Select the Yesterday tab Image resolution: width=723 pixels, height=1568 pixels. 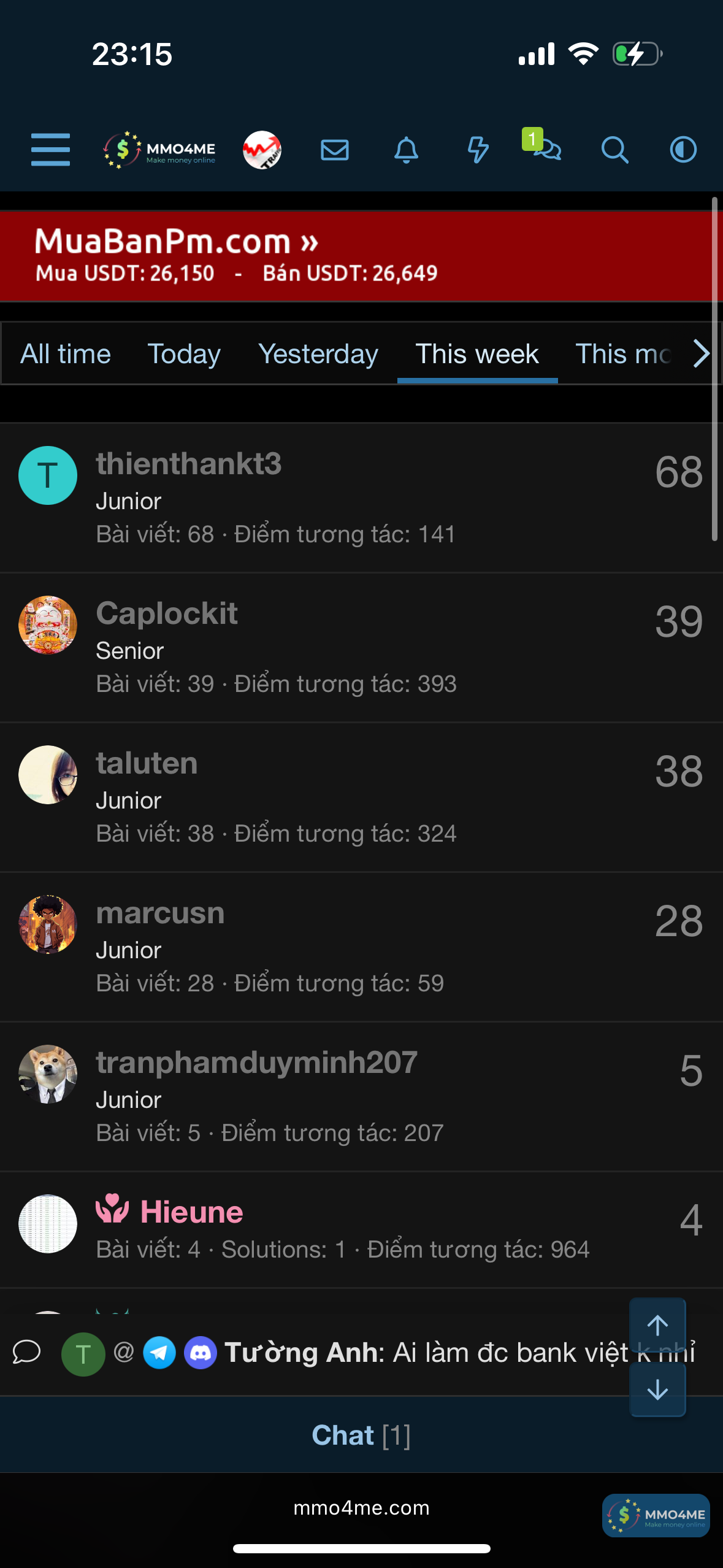click(x=318, y=354)
